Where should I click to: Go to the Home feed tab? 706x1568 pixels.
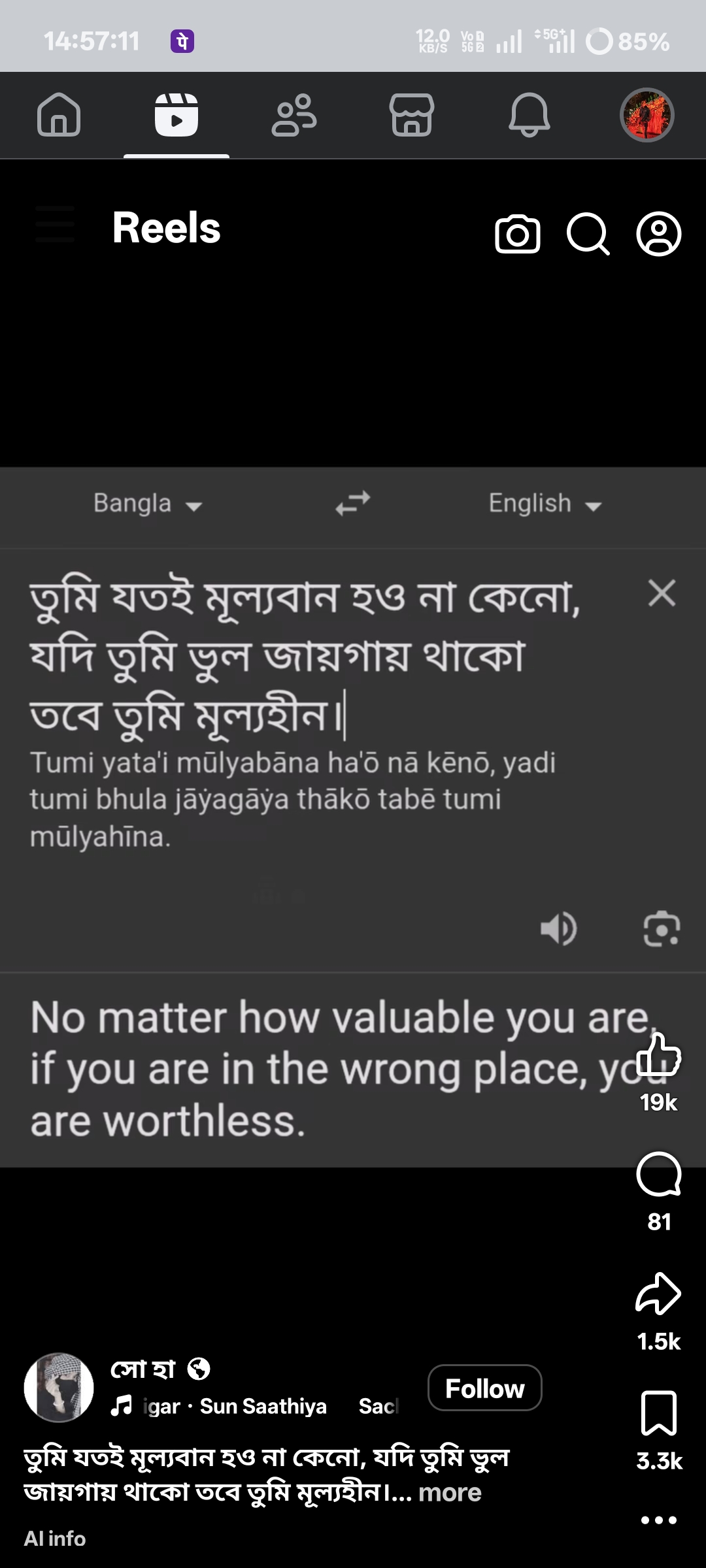pos(59,115)
